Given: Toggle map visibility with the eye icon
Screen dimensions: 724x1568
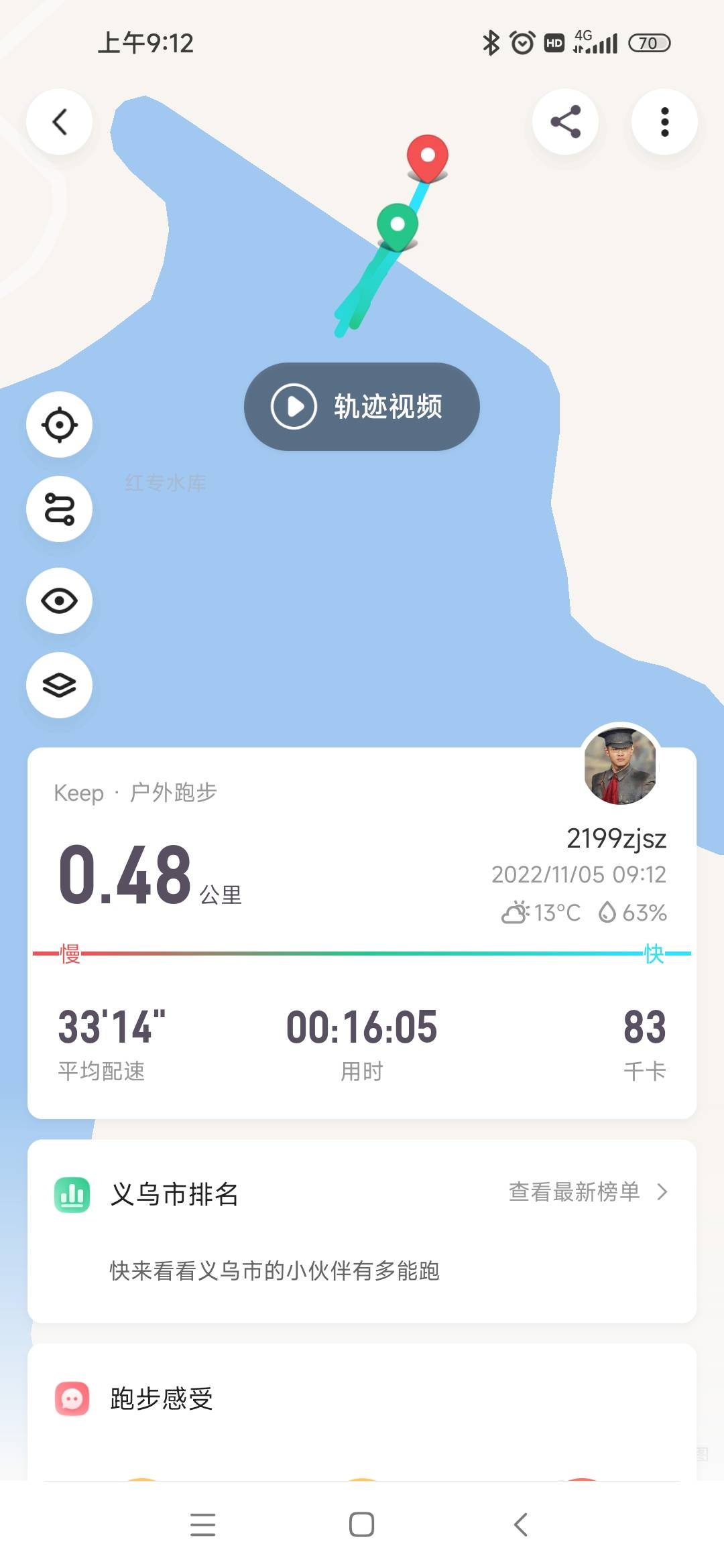Looking at the screenshot, I should [x=60, y=601].
